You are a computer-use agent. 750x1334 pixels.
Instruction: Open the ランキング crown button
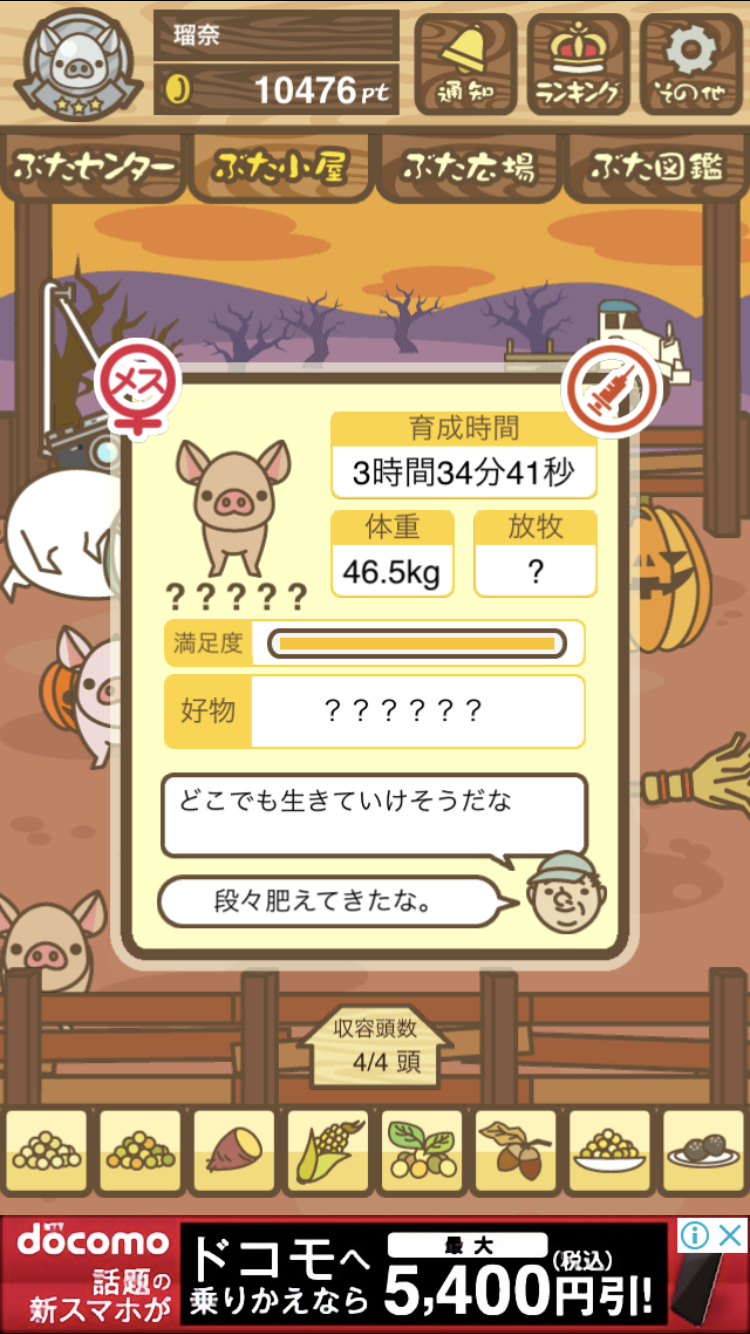pyautogui.click(x=578, y=65)
